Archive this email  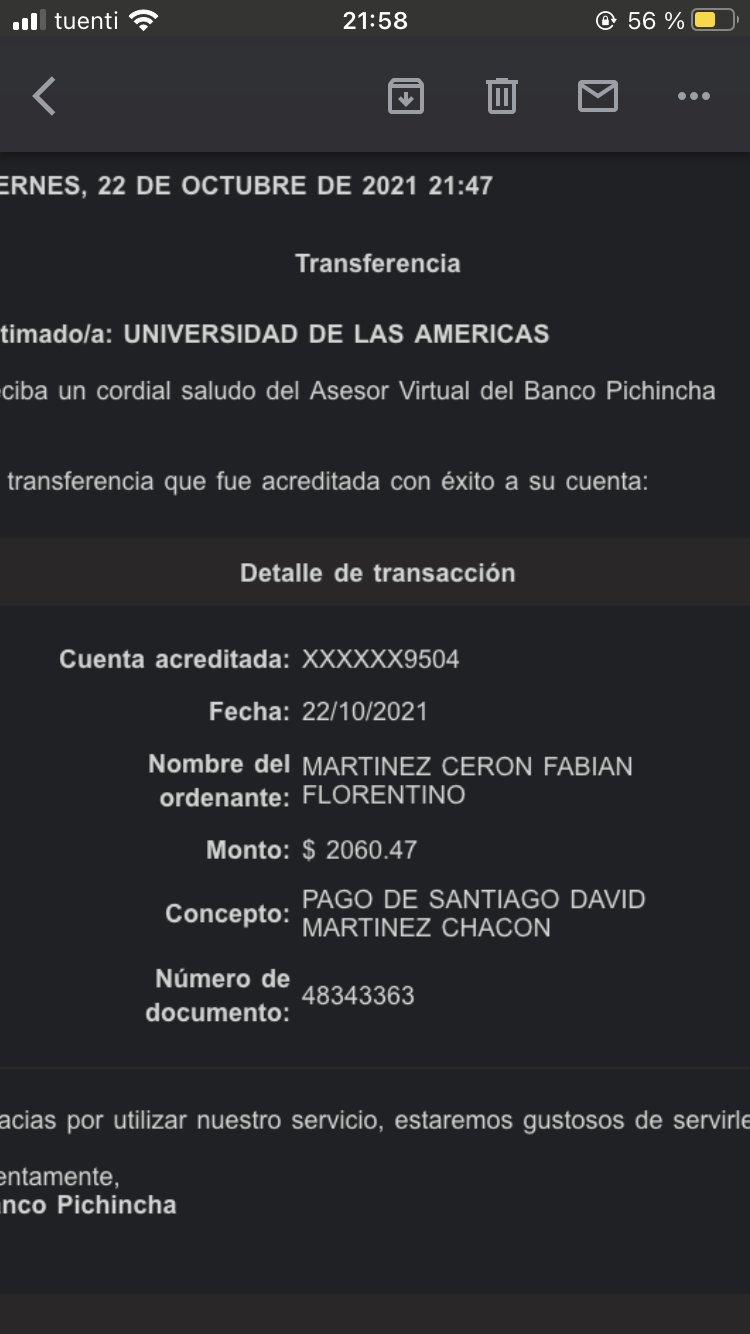[x=405, y=97]
